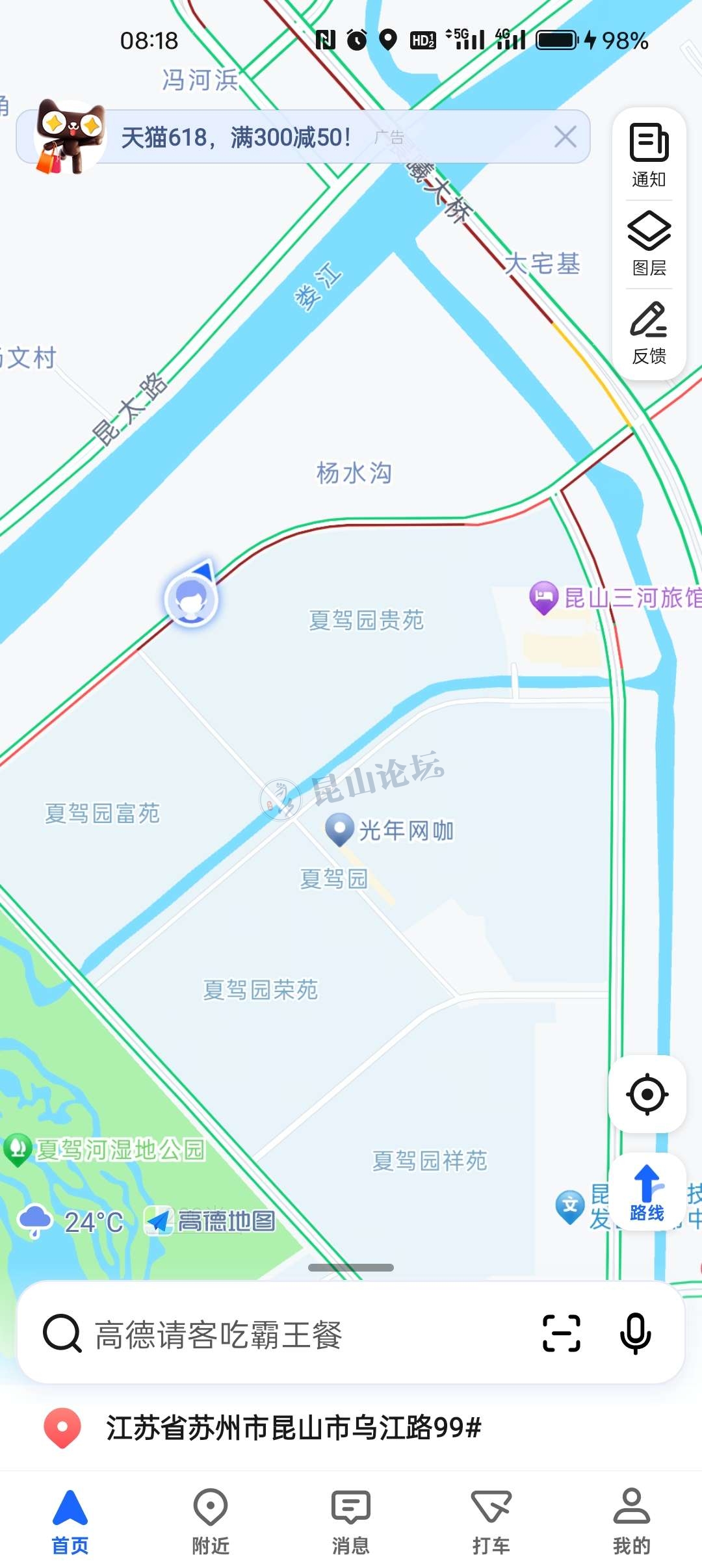This screenshot has width=702, height=1568.
Task: Open address 江苏省苏州市昆山市乌江路99#
Action: 292,1428
